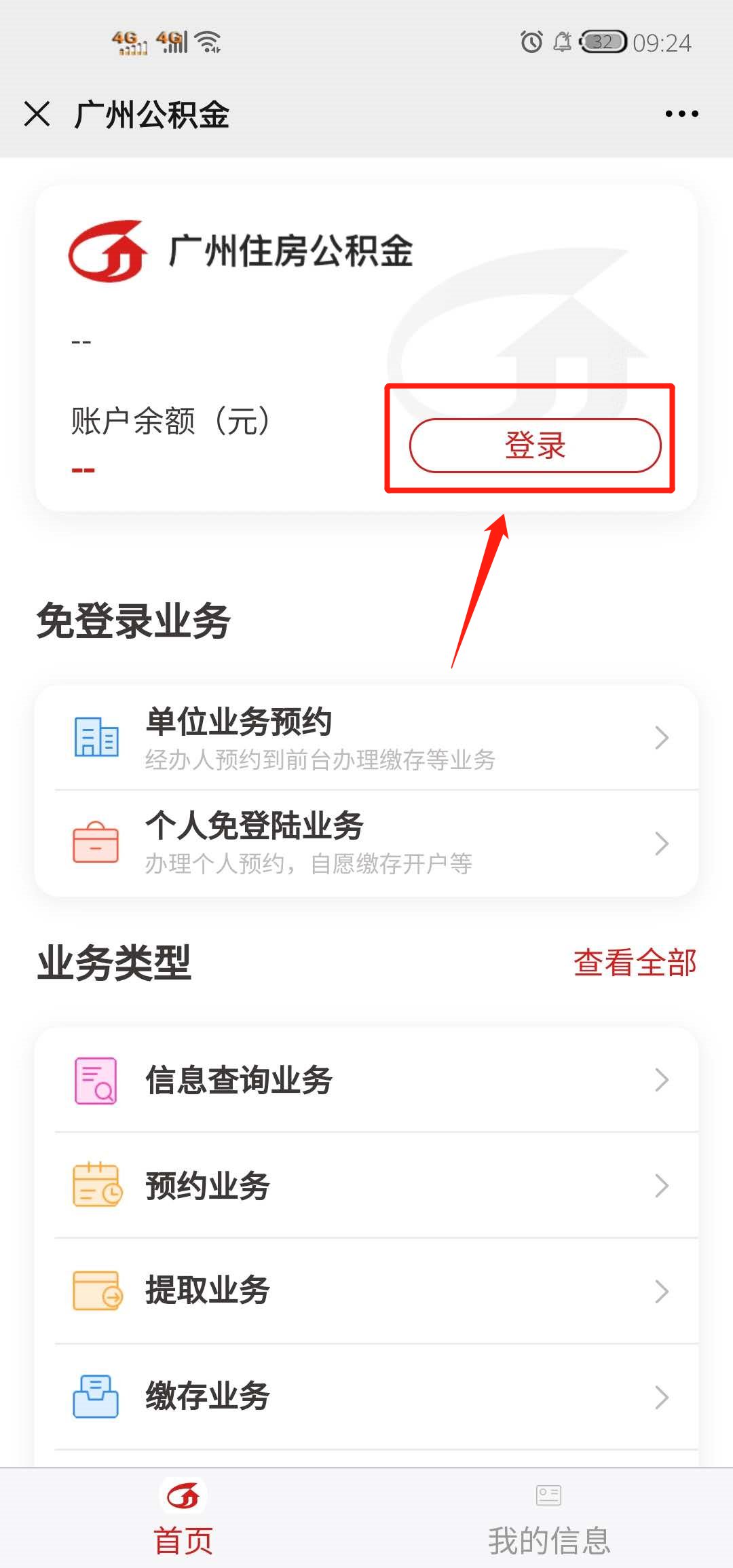Open 缴存业务
Screen dimensions: 733x1568
point(366,1396)
